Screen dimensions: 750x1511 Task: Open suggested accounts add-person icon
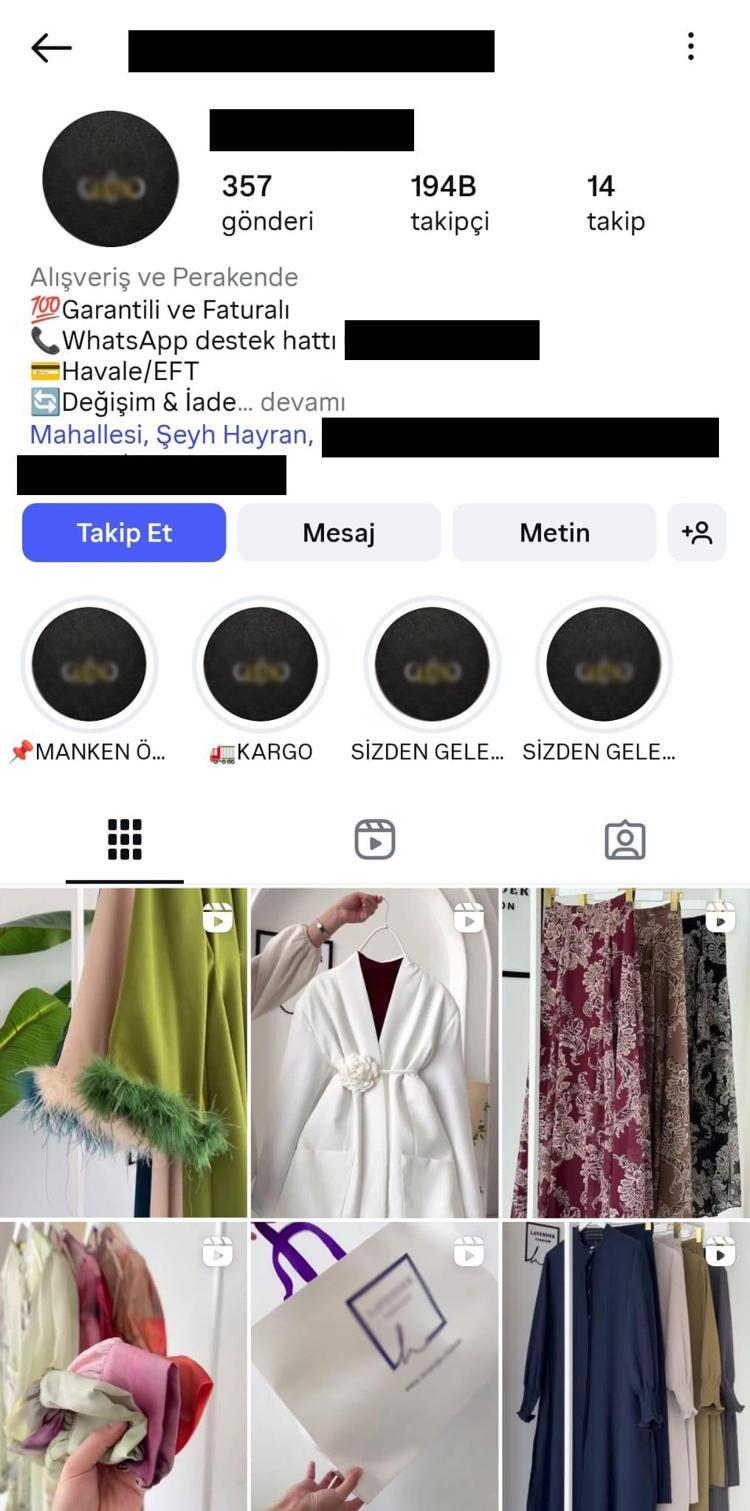point(697,532)
